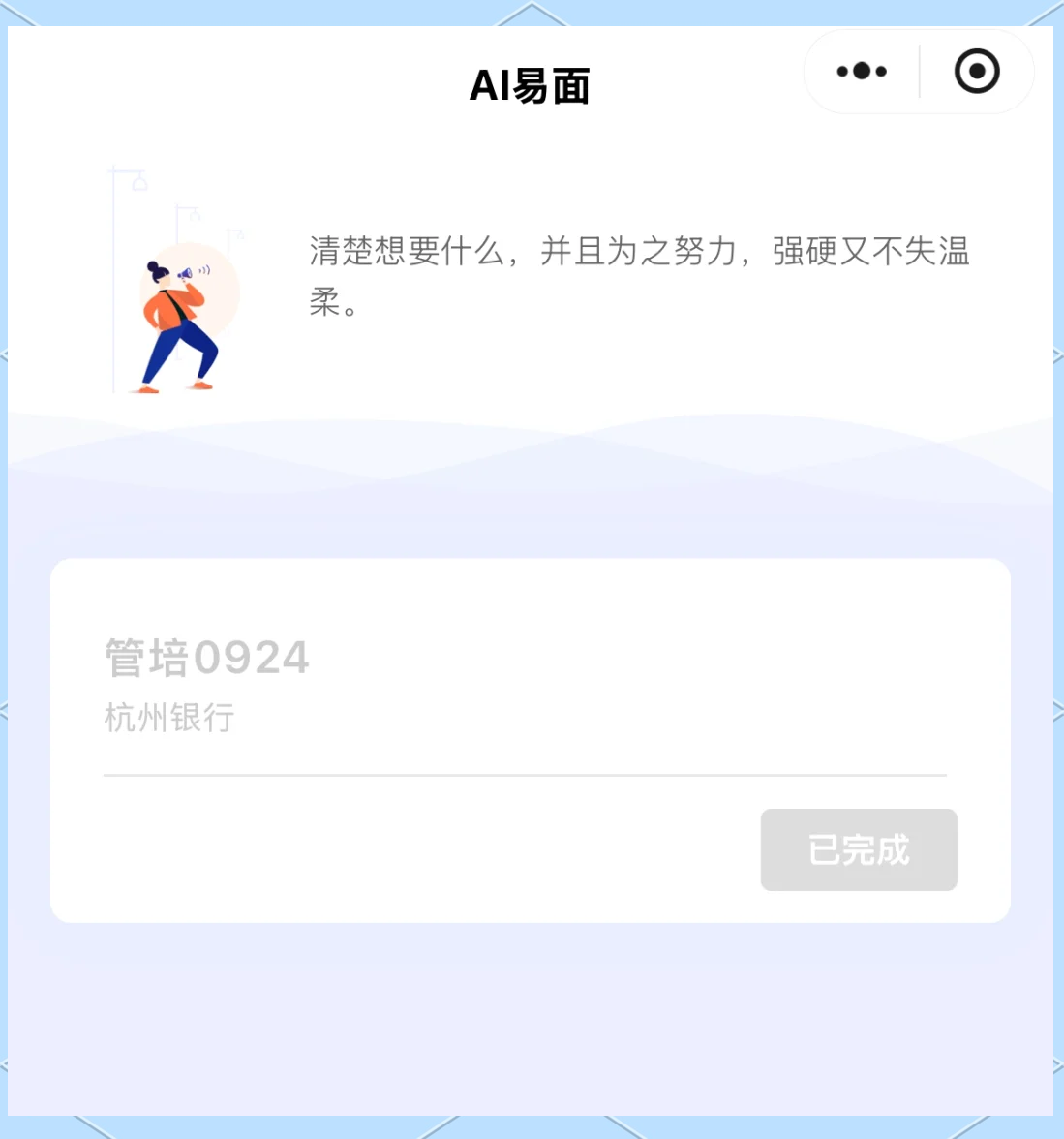Click the 杭州银行 company label
This screenshot has height=1139, width=1064.
click(x=167, y=719)
